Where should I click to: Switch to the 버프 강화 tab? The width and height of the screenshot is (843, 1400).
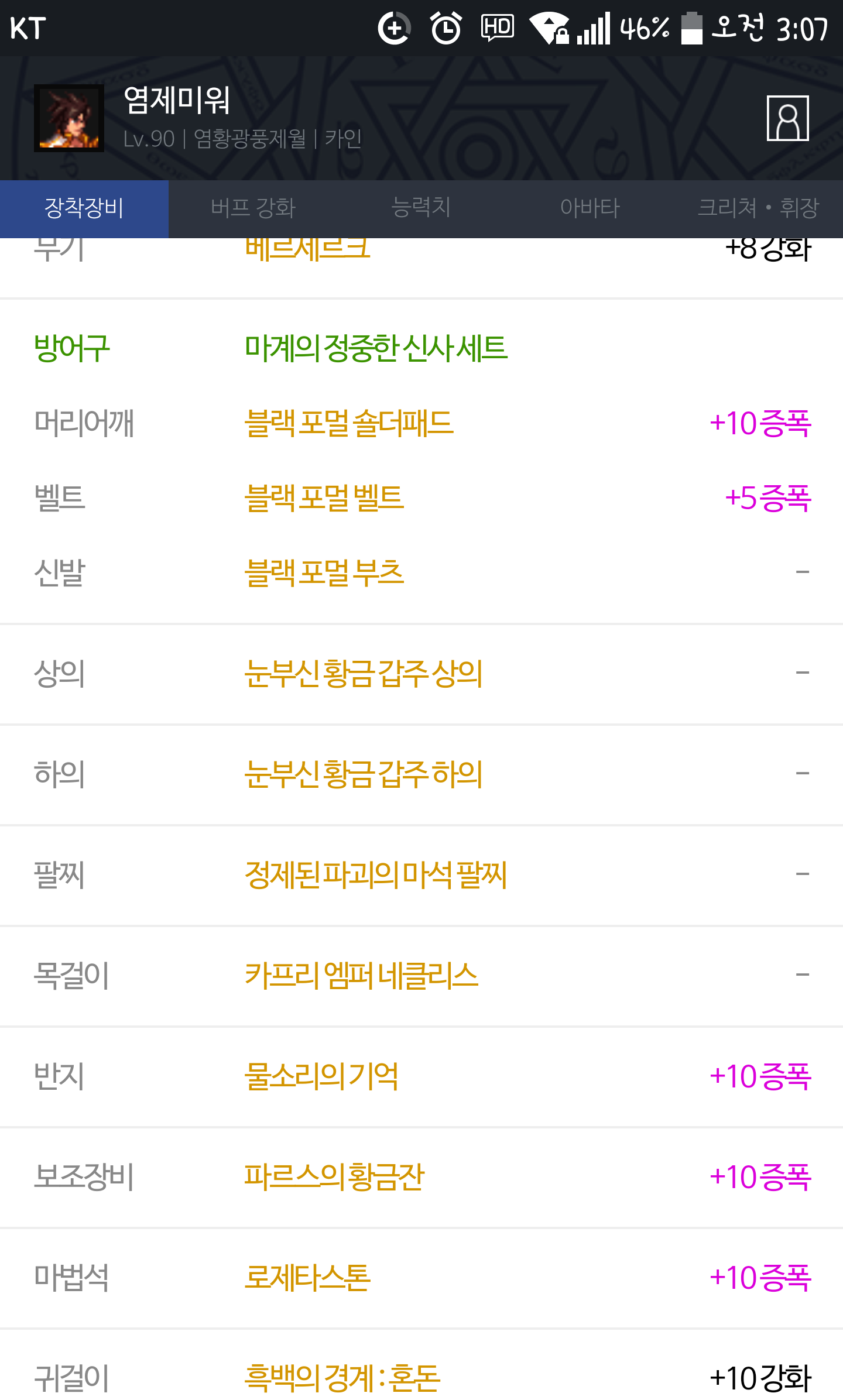coord(253,208)
